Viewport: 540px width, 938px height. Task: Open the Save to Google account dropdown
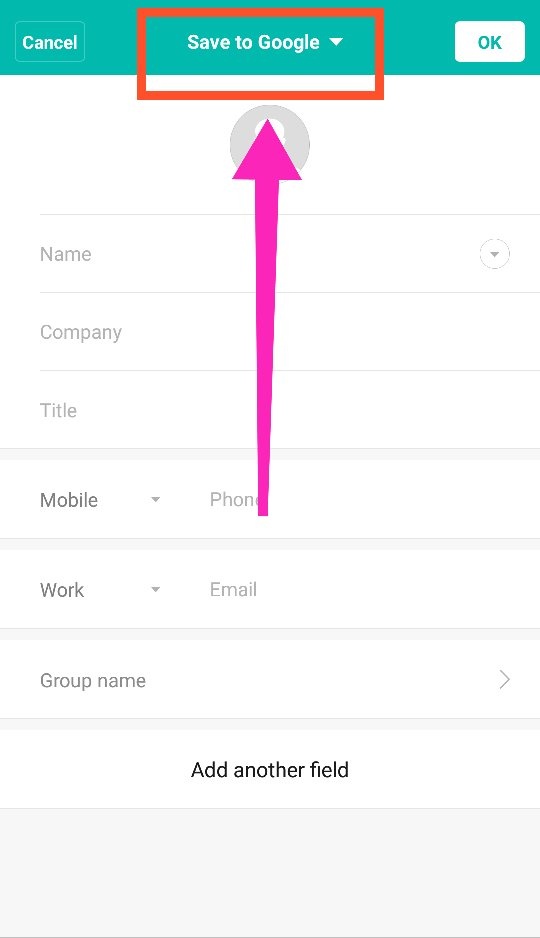(x=264, y=42)
